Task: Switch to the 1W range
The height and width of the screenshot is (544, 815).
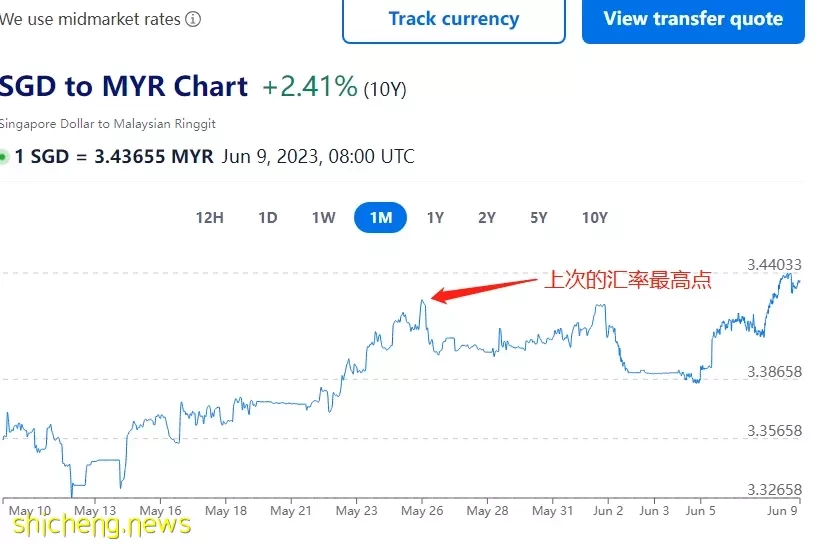Action: (323, 217)
